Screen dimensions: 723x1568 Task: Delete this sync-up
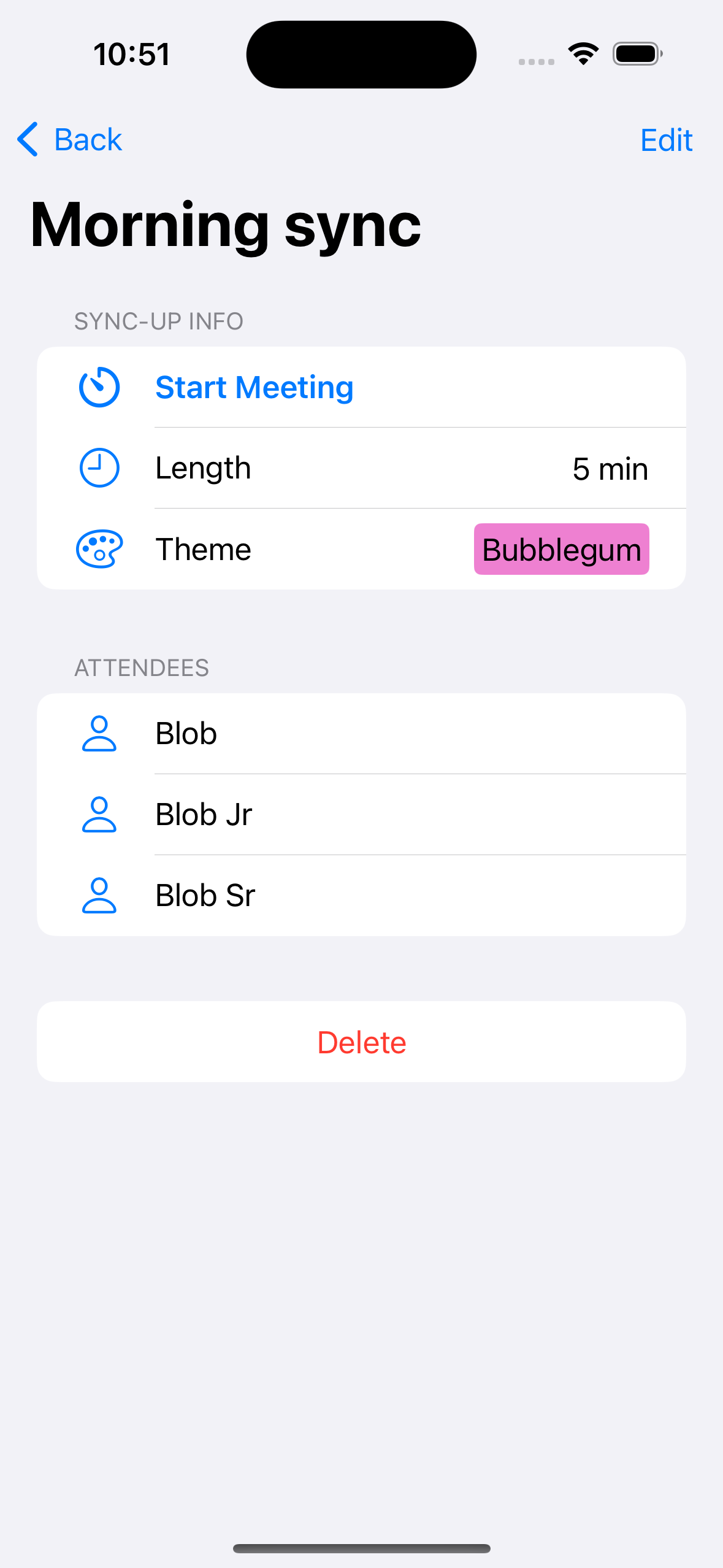tap(361, 1042)
